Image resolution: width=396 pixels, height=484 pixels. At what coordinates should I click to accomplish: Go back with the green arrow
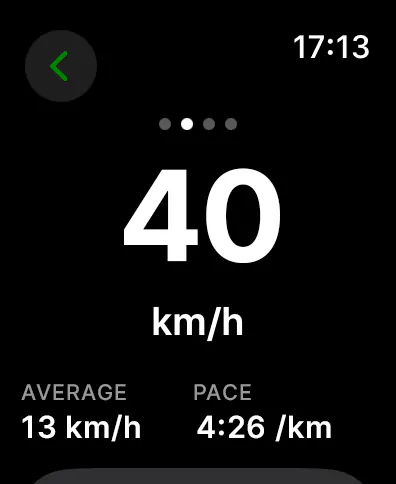click(61, 66)
